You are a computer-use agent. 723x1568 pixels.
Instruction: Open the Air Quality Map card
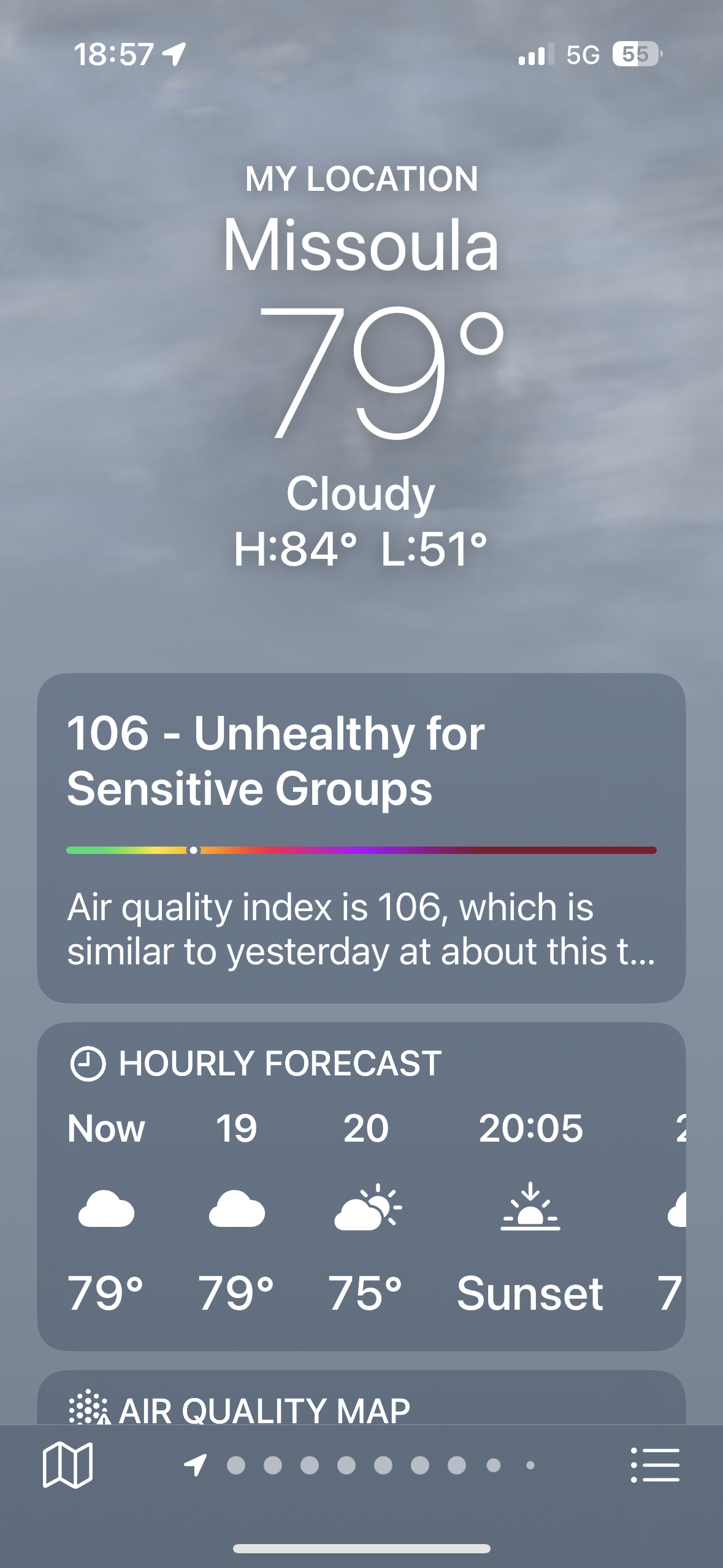pos(361,1405)
